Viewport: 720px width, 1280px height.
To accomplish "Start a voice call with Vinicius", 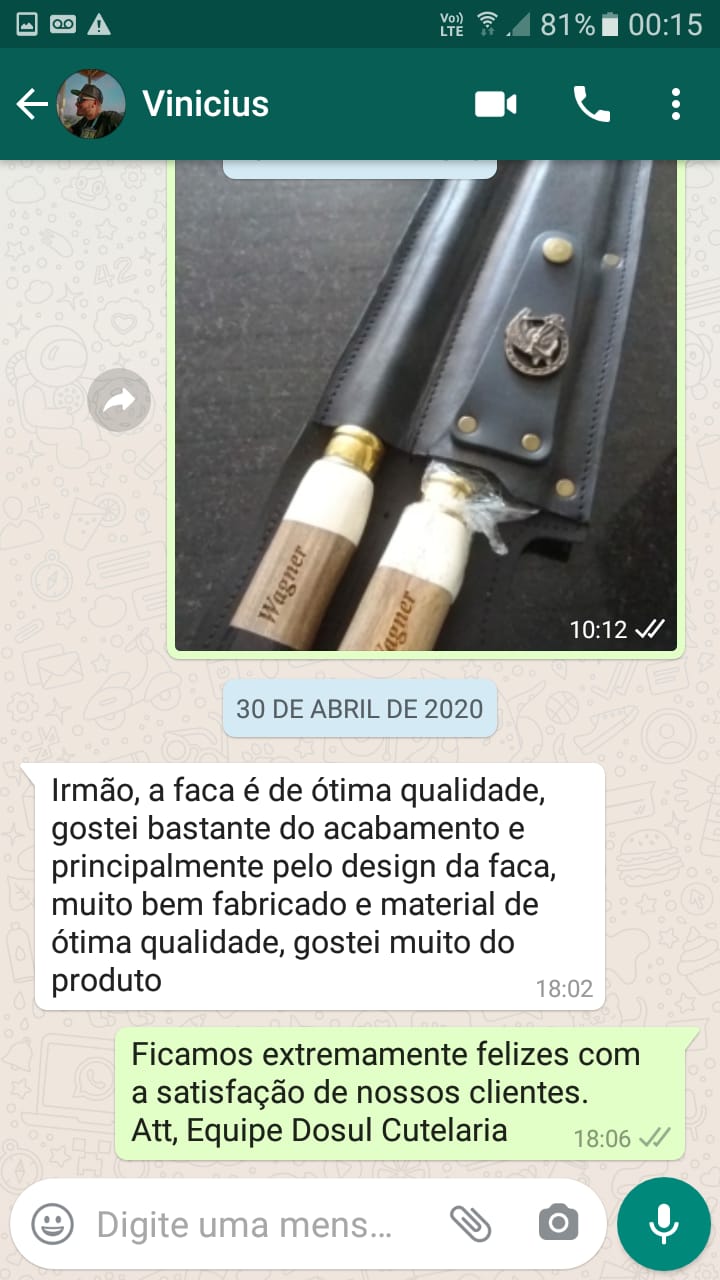I will tap(591, 104).
